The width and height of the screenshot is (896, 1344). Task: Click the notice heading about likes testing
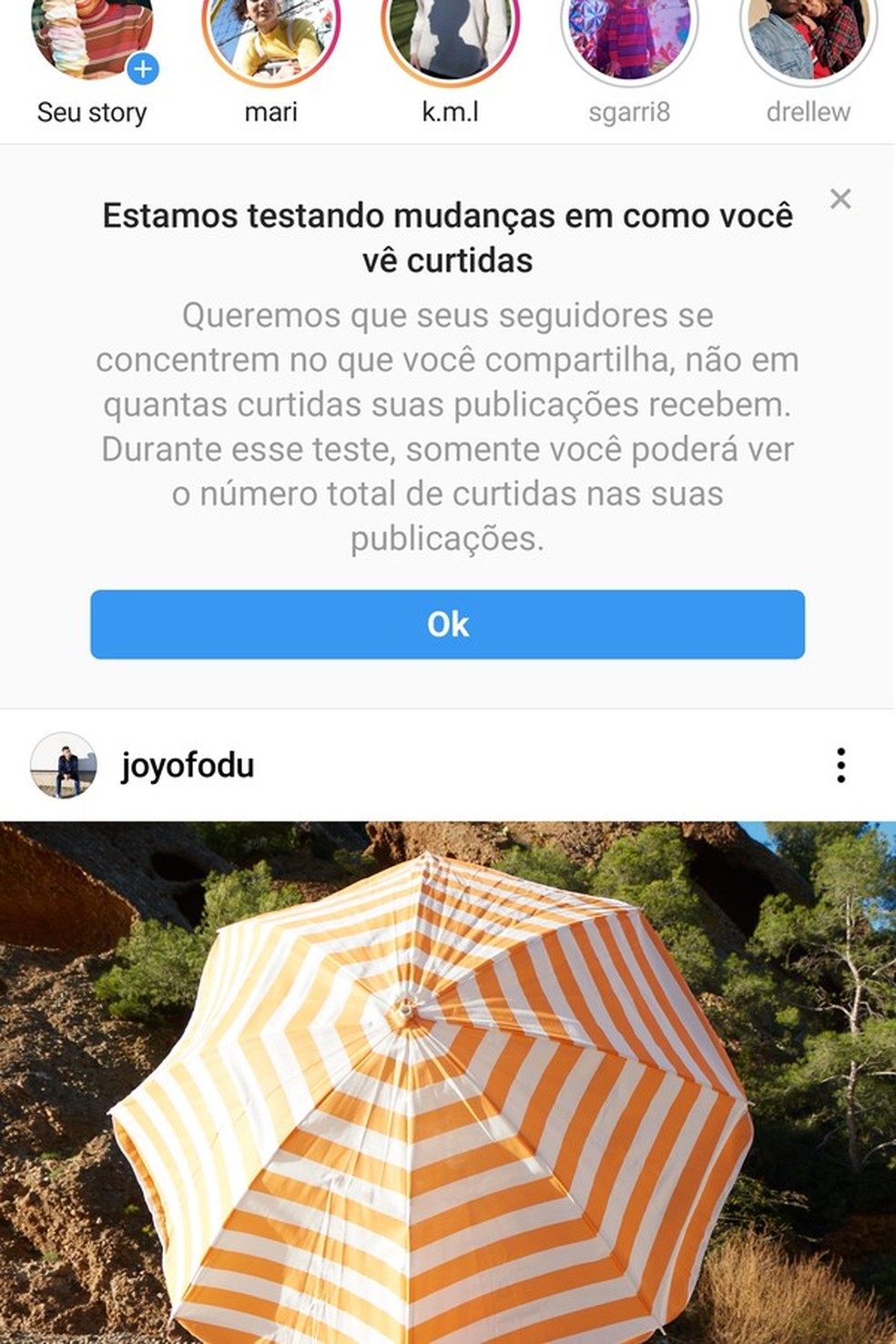[448, 237]
